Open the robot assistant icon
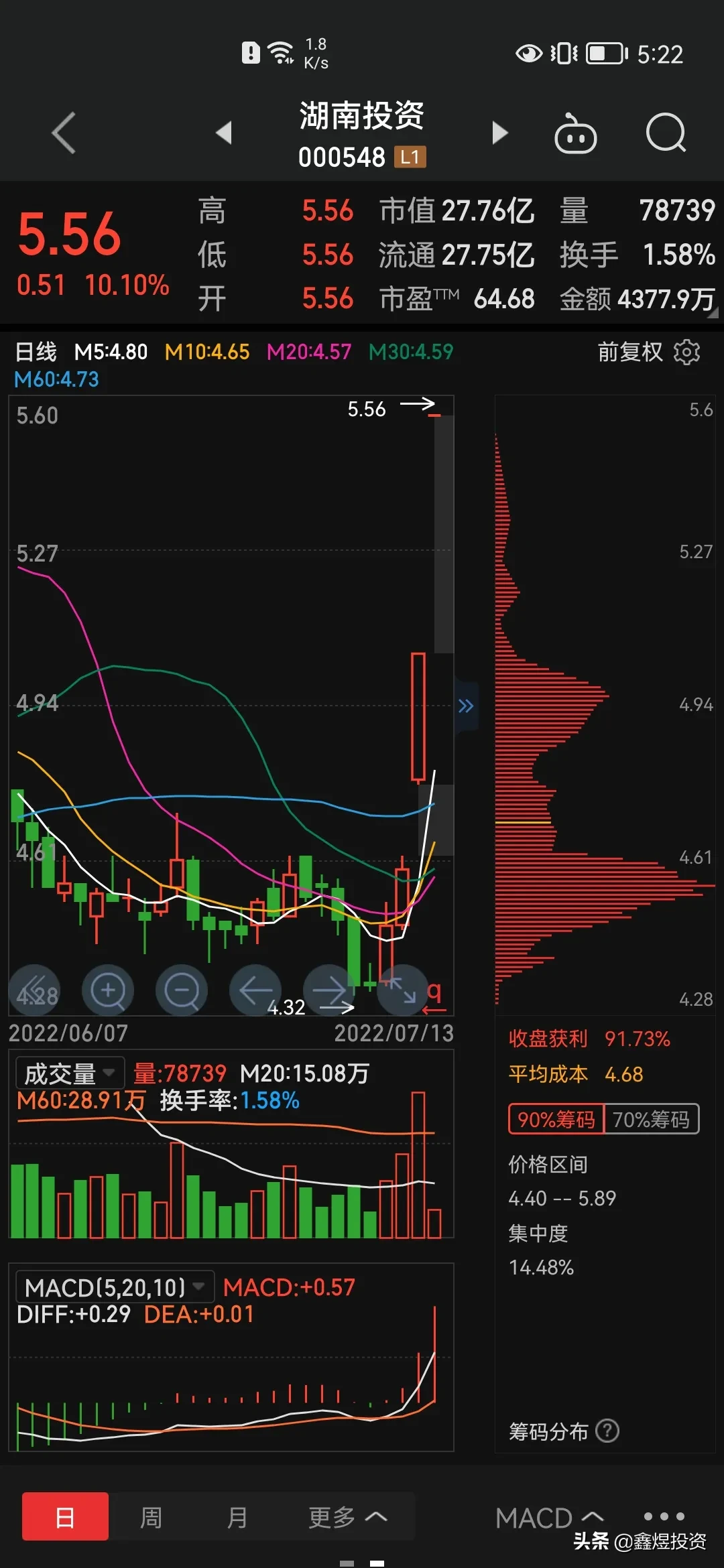The width and height of the screenshot is (724, 1568). (x=575, y=133)
